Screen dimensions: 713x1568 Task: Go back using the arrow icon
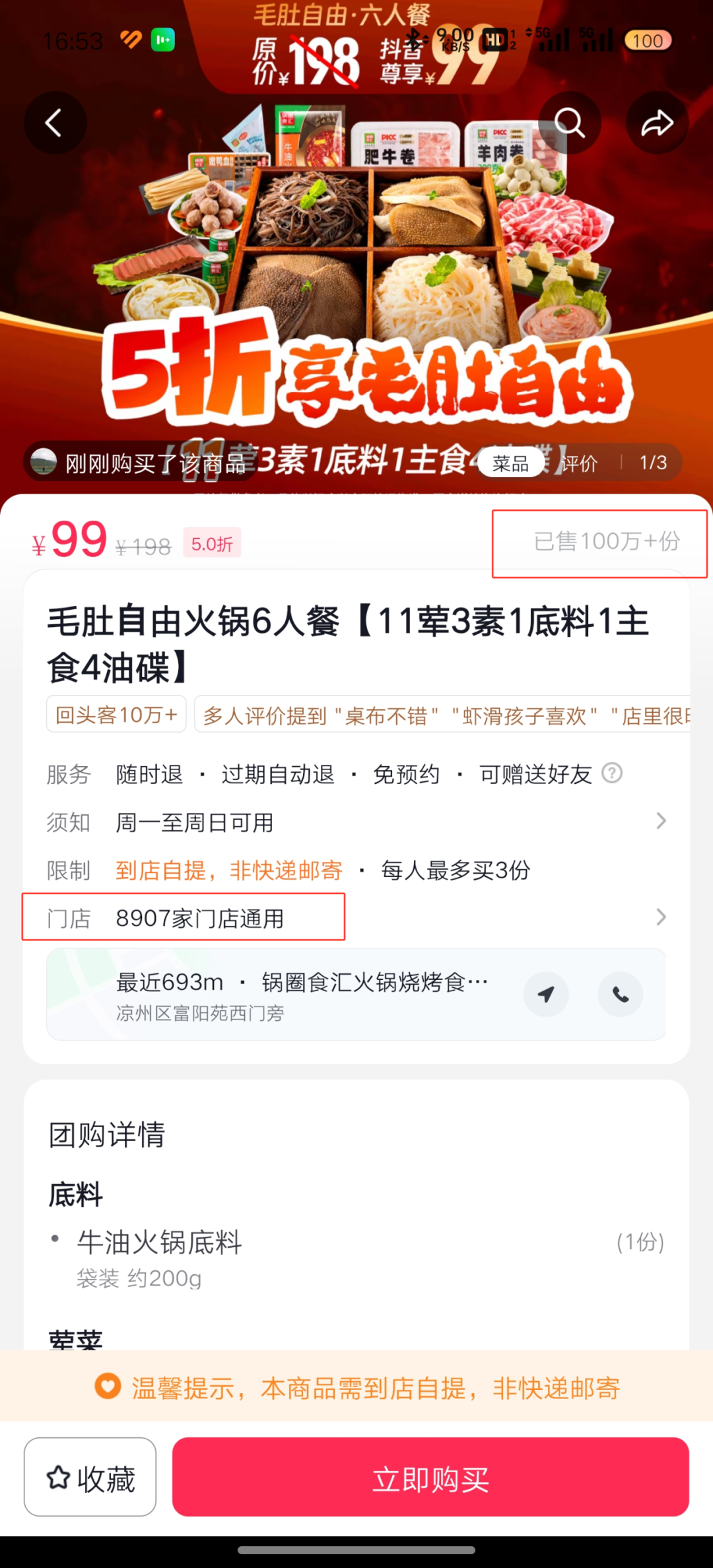point(55,123)
